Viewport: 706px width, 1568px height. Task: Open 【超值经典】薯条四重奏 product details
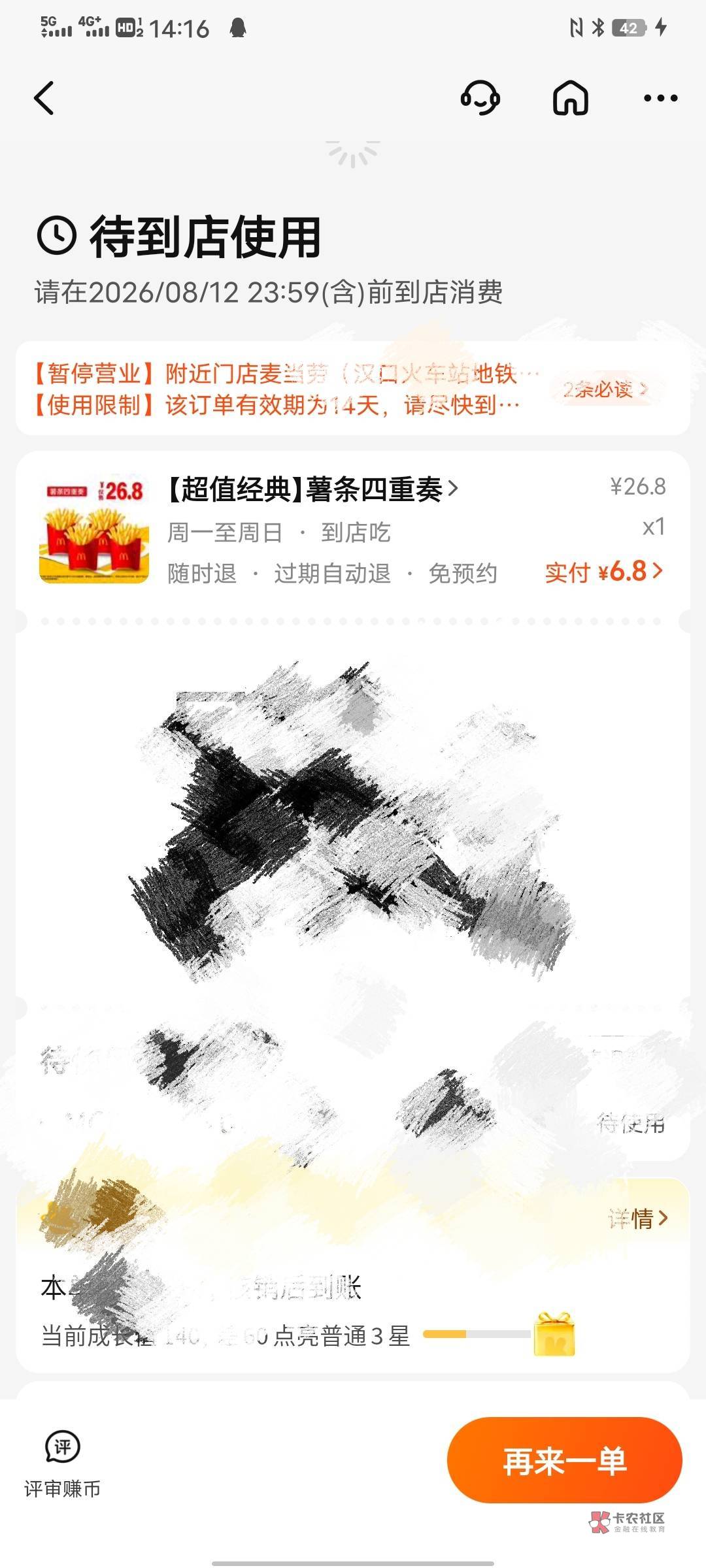pyautogui.click(x=311, y=489)
